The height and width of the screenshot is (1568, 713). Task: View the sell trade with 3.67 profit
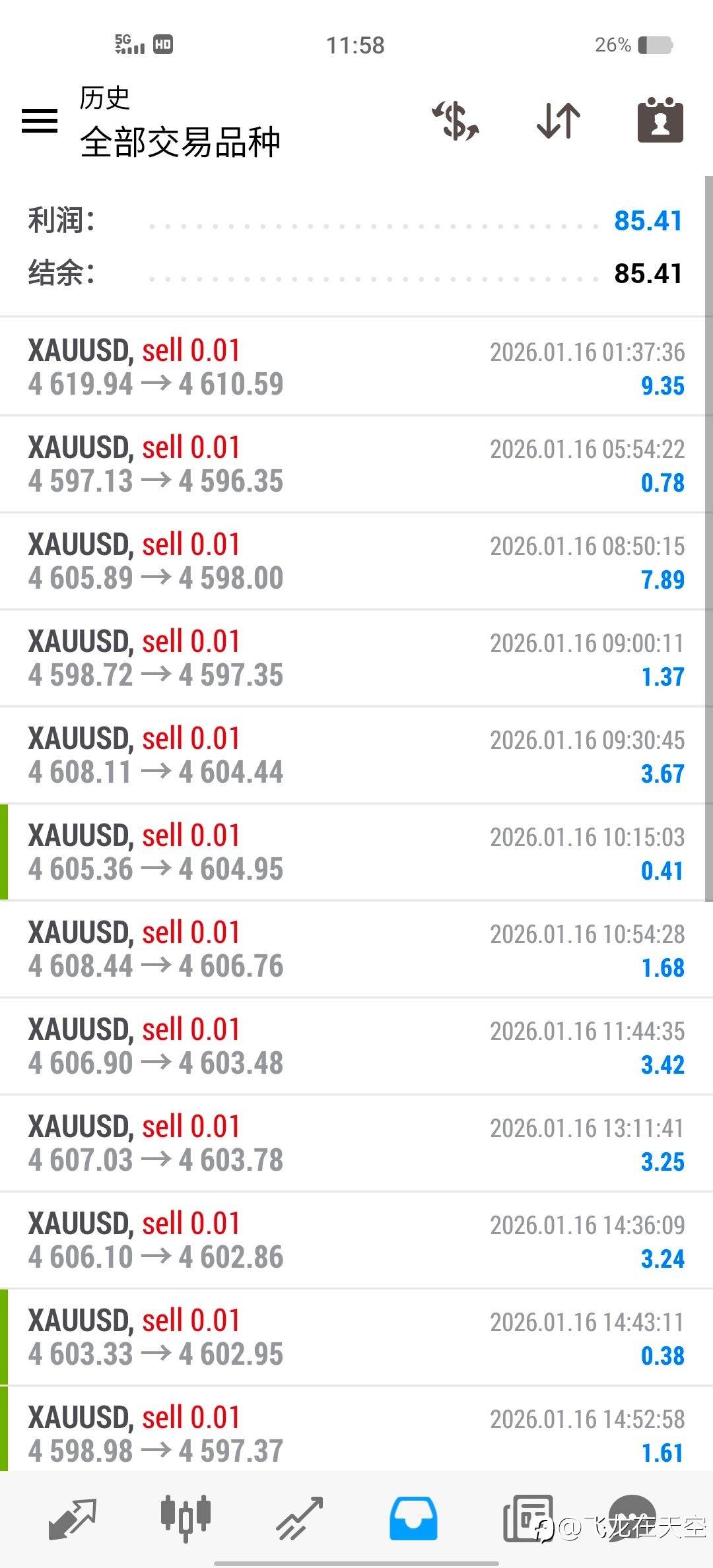click(356, 755)
